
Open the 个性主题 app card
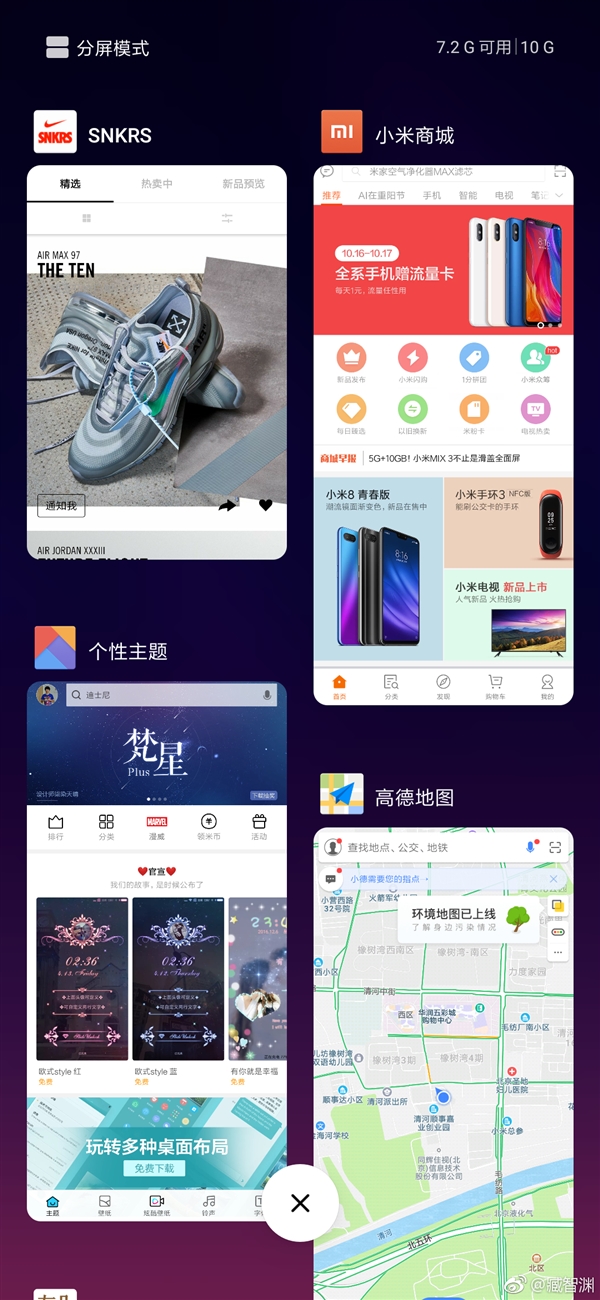pyautogui.click(x=156, y=950)
